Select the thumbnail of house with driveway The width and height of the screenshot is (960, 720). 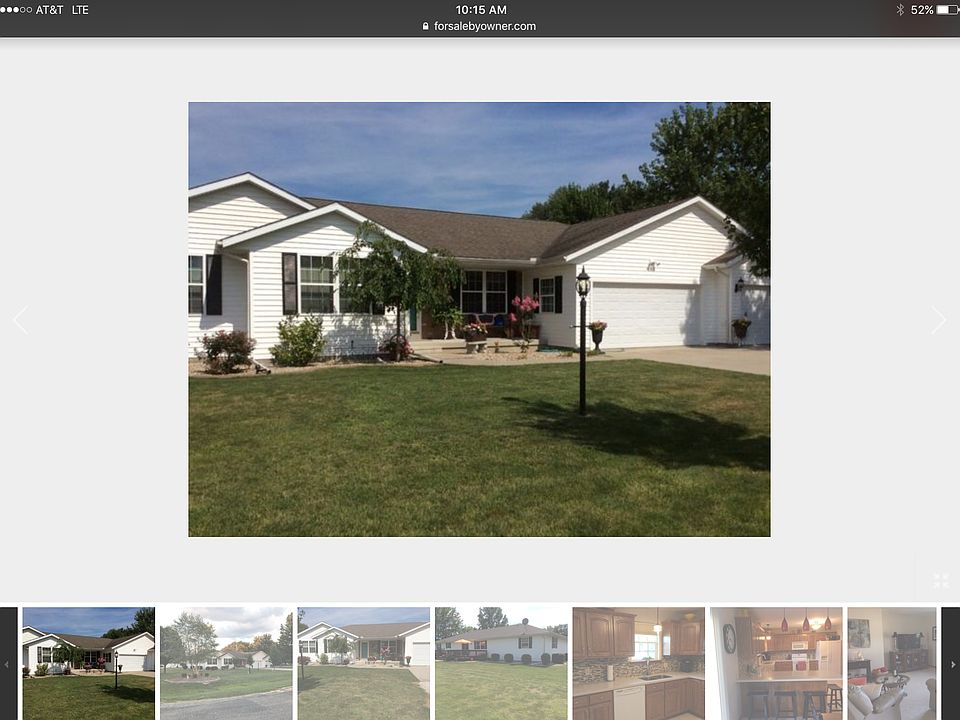(x=364, y=663)
